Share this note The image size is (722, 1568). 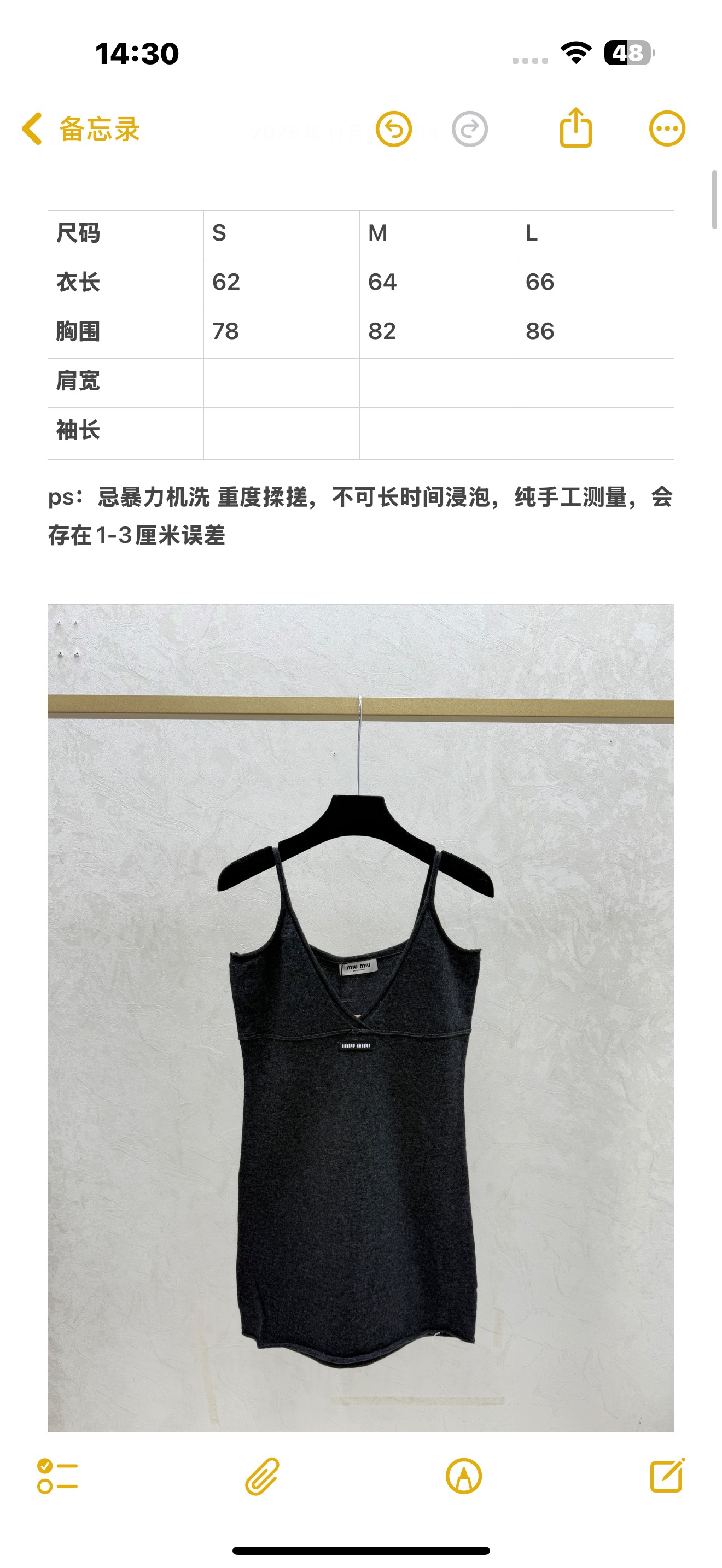[x=575, y=127]
